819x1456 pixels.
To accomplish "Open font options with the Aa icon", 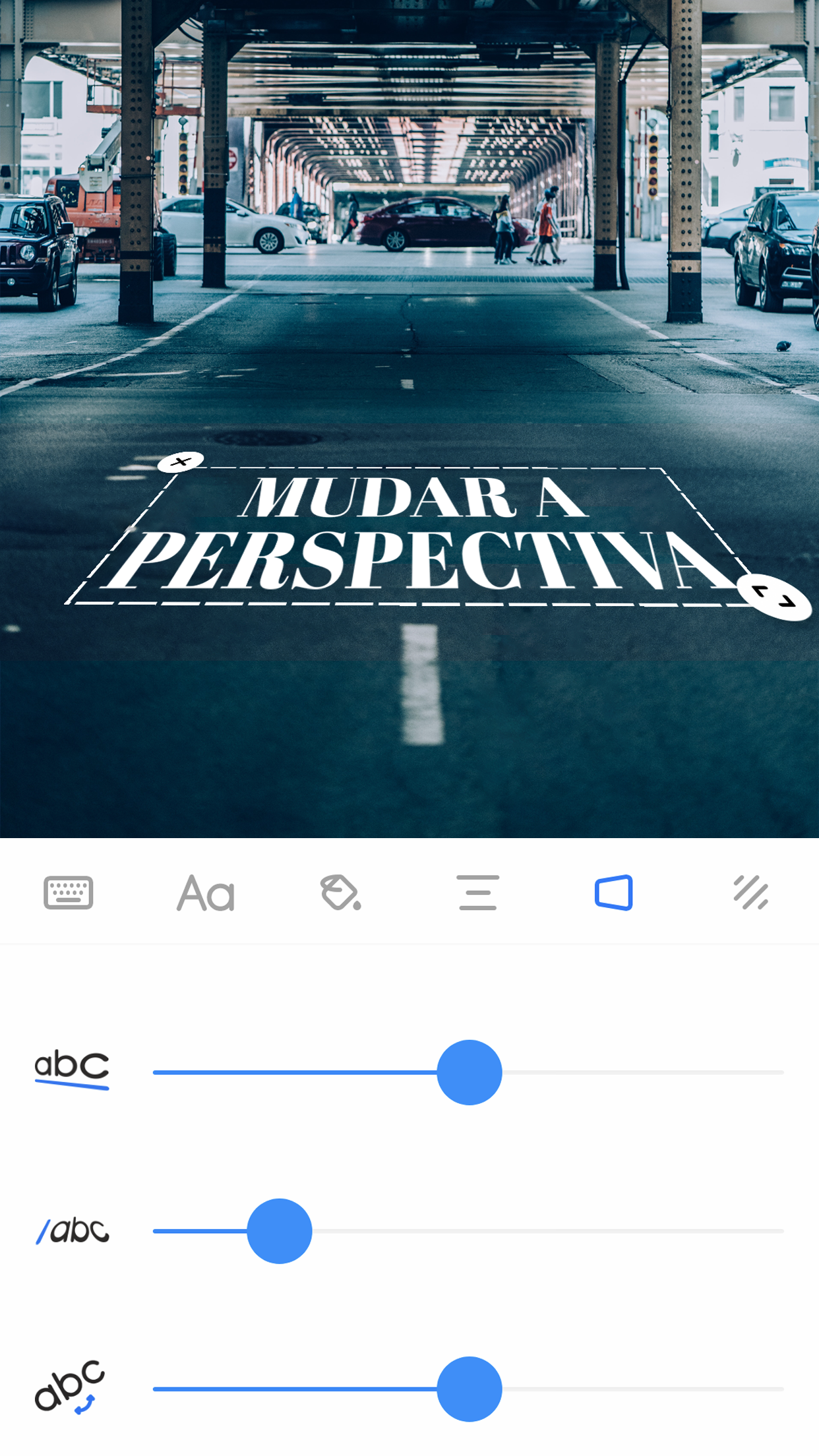I will tap(204, 894).
